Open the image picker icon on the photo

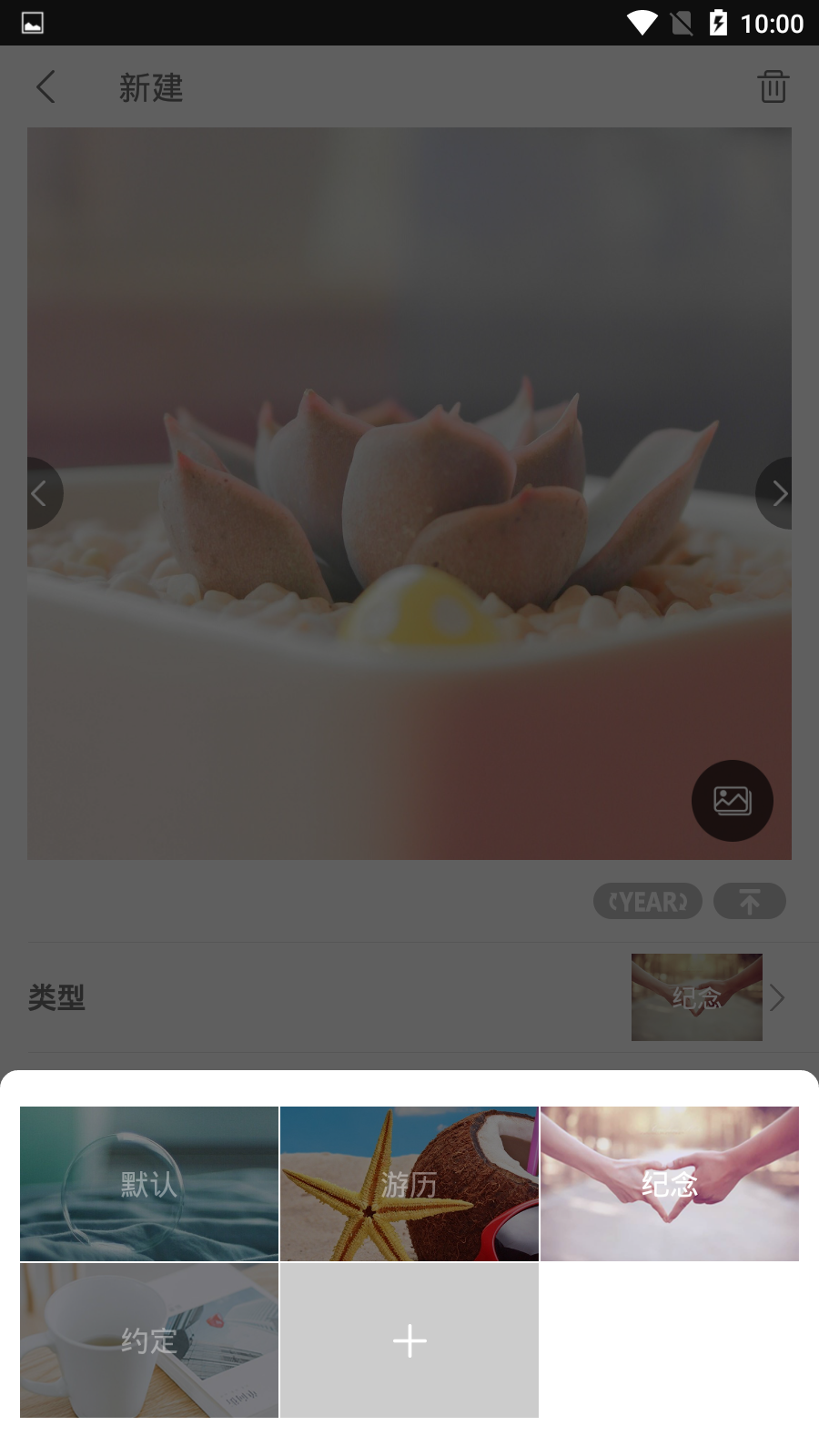tap(732, 800)
